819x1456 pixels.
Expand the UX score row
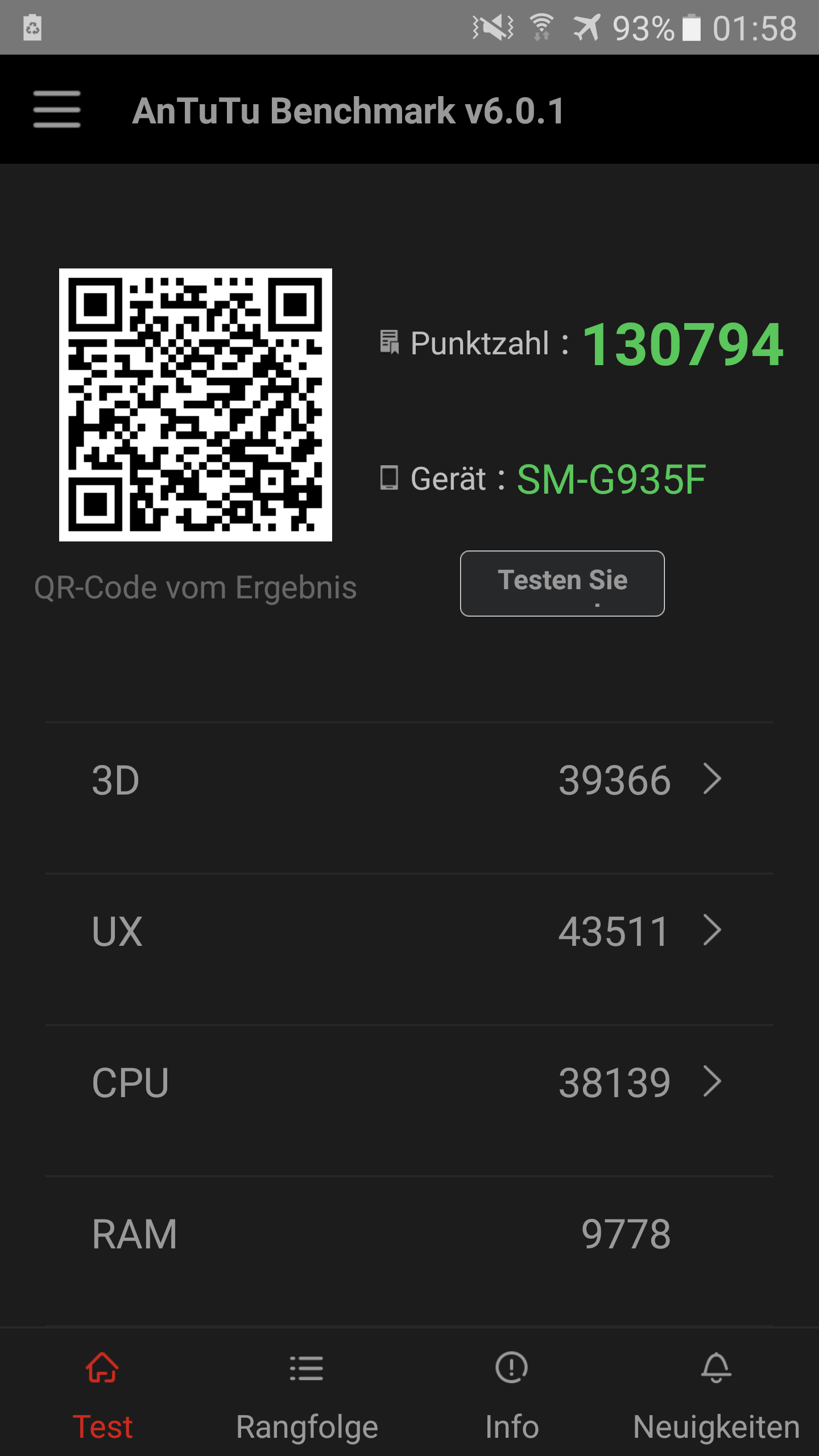409,930
